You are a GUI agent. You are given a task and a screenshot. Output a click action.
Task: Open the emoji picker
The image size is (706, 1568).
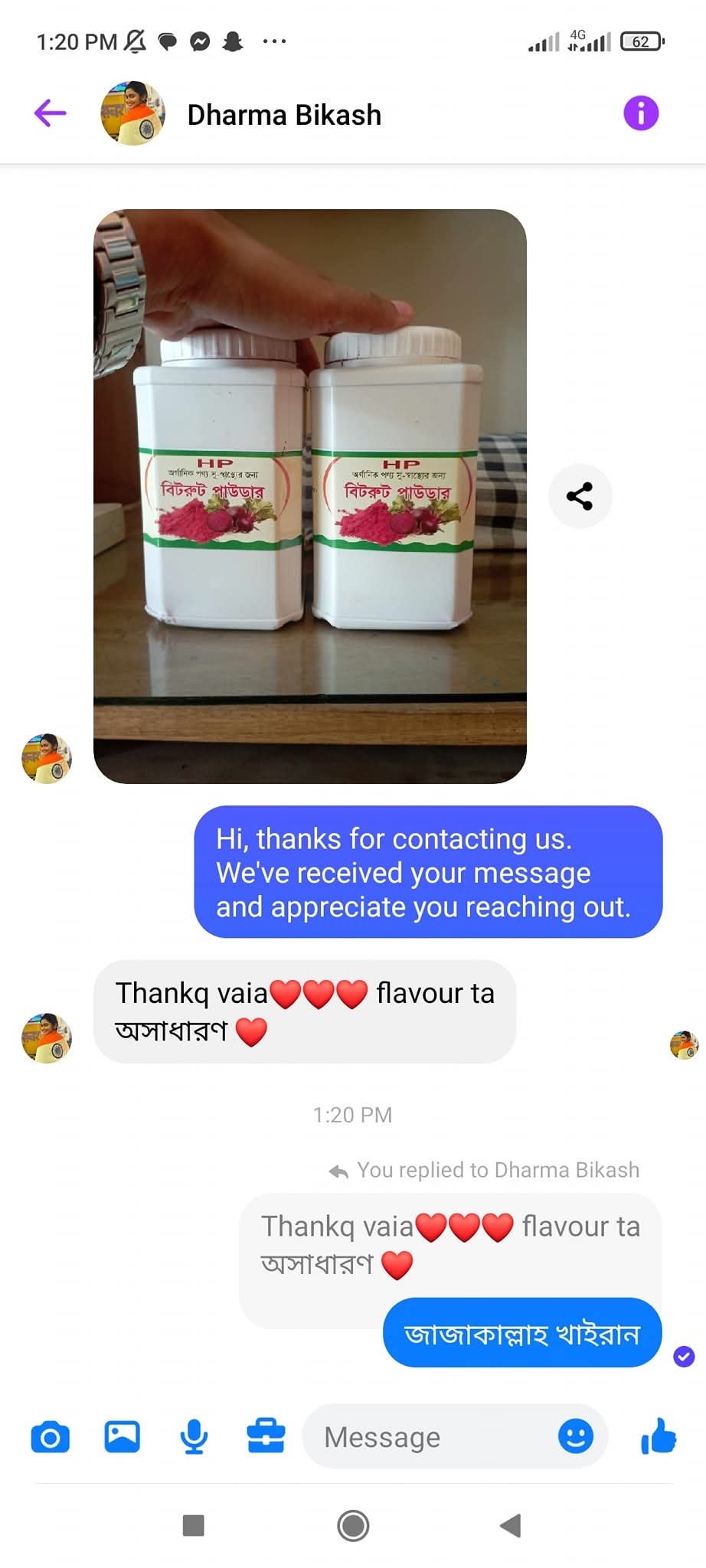[x=575, y=1436]
